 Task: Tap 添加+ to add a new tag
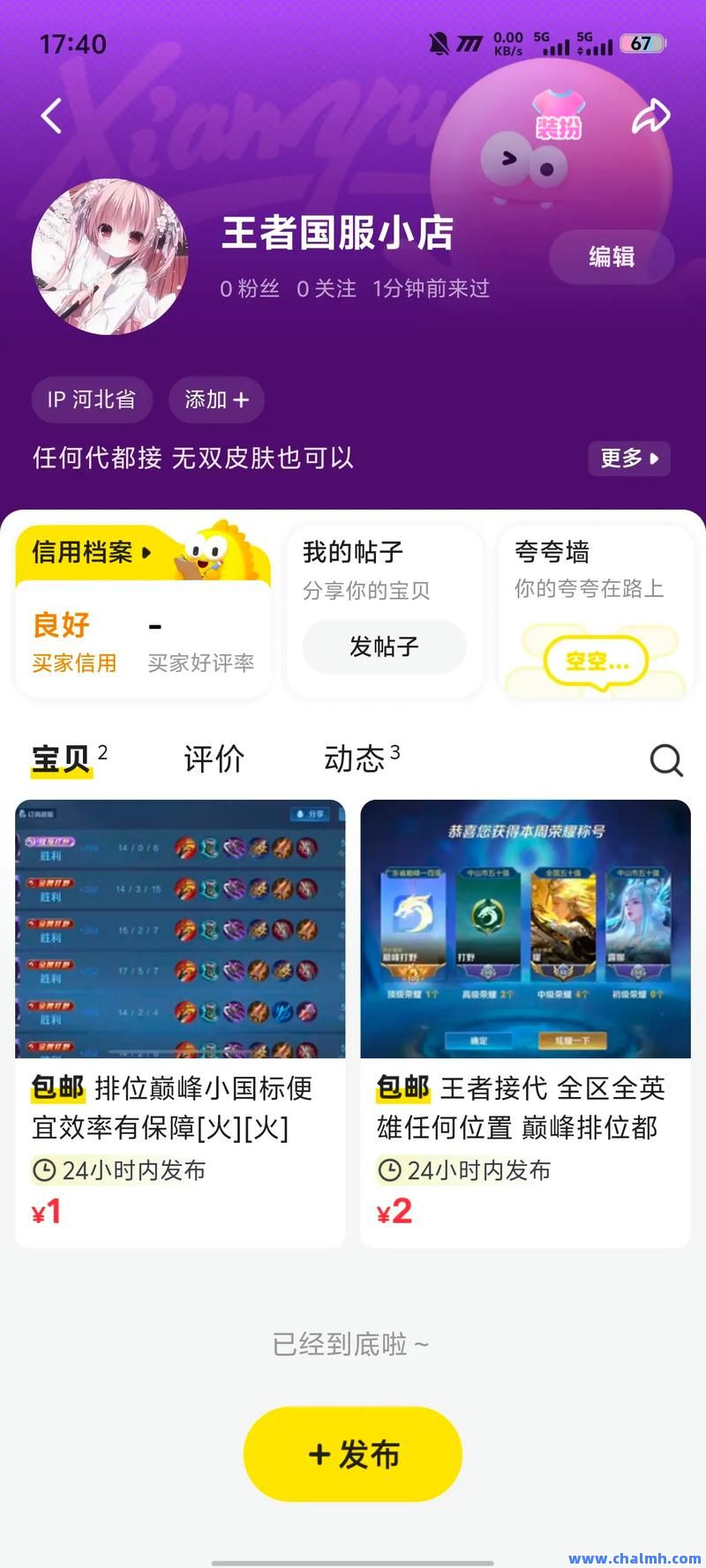[x=215, y=399]
